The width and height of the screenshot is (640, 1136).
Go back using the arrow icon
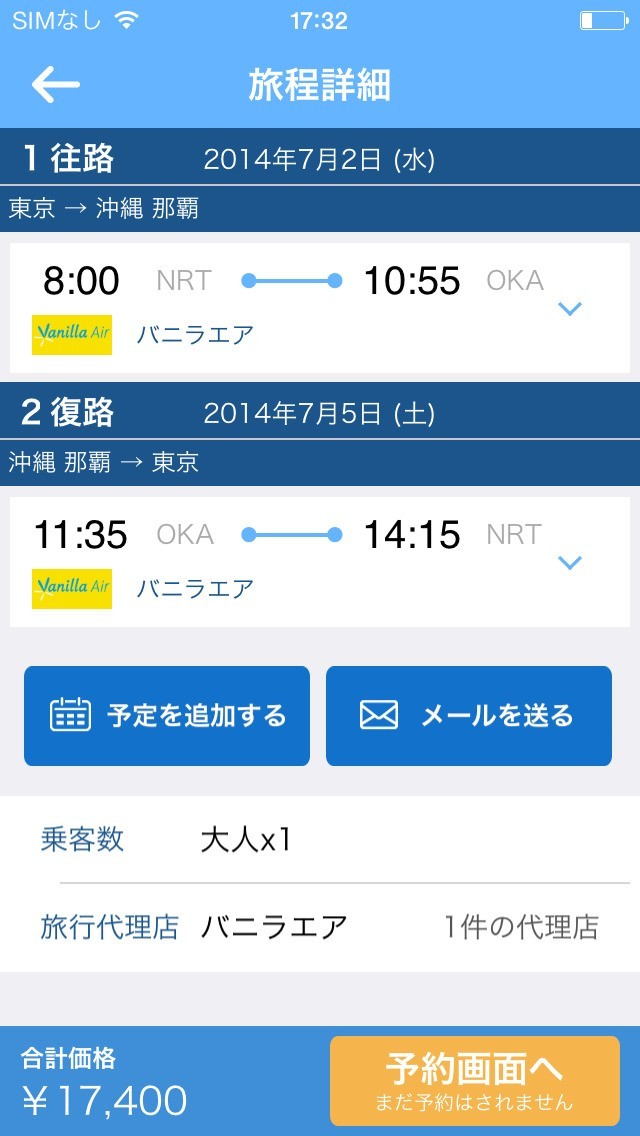click(55, 85)
